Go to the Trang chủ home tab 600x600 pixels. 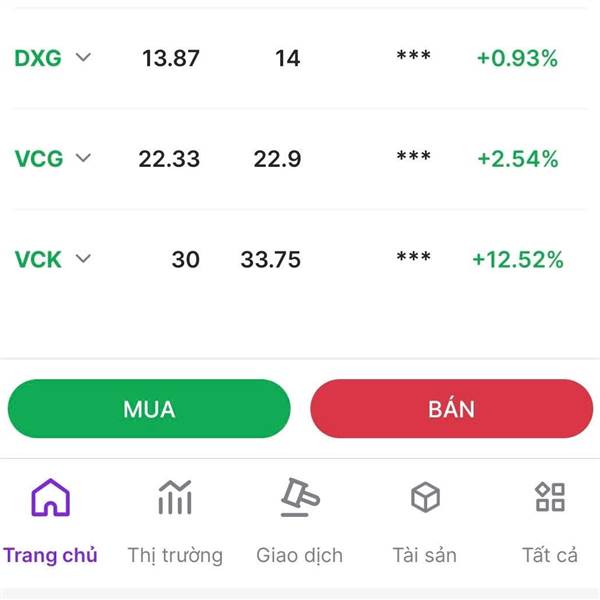[50, 522]
